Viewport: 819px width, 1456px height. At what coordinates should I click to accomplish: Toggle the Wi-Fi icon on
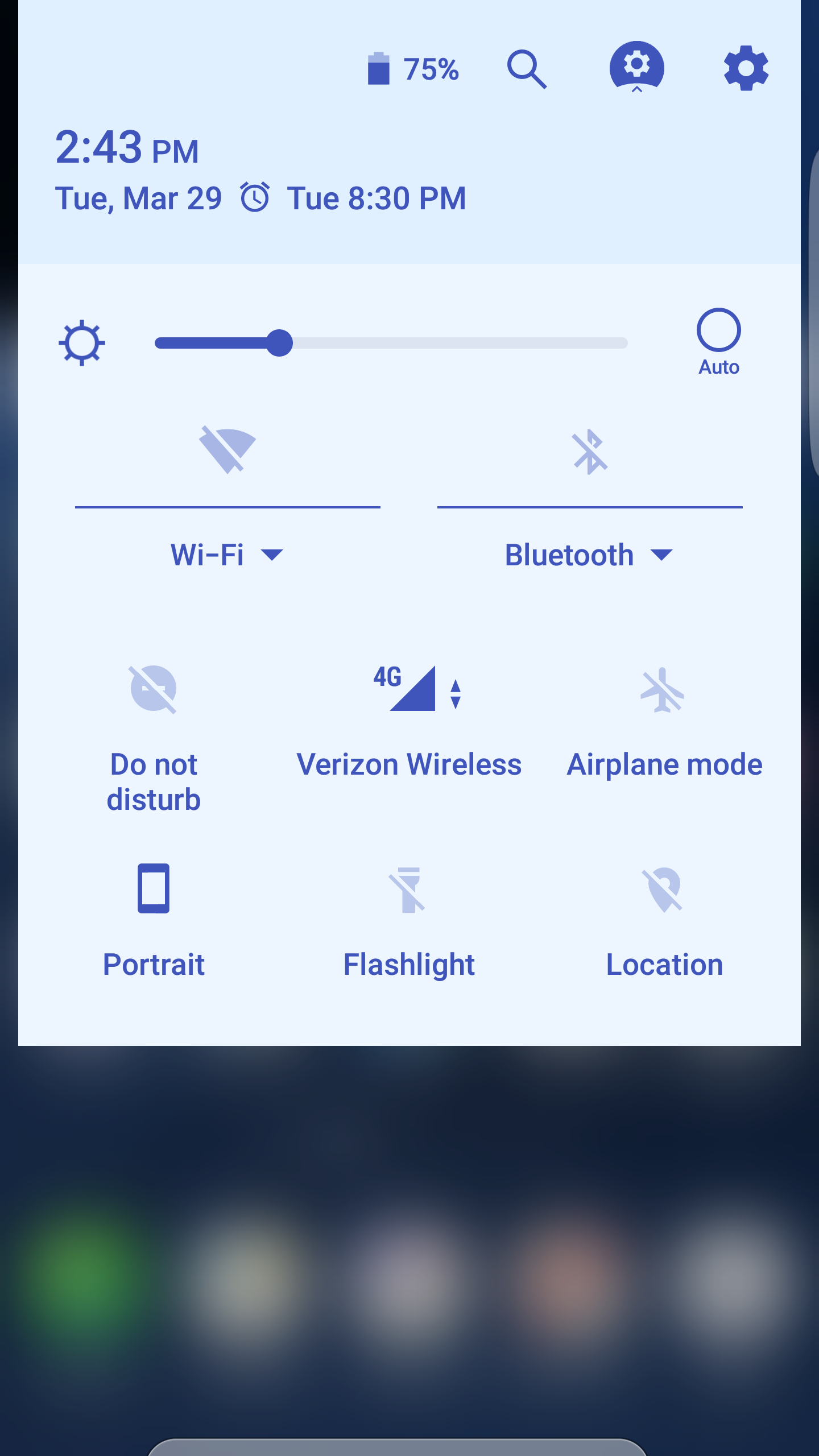[x=227, y=450]
